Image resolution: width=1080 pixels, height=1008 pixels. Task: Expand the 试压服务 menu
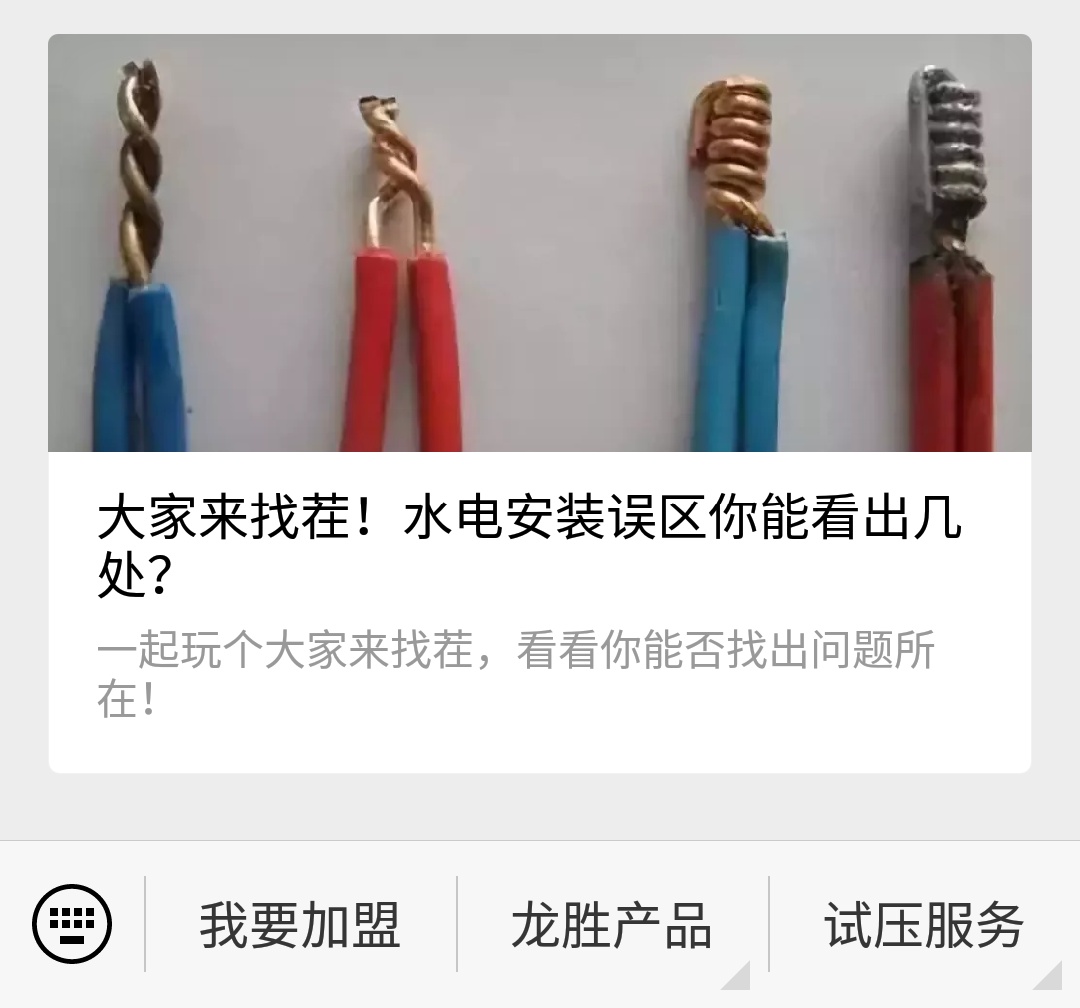tap(924, 925)
